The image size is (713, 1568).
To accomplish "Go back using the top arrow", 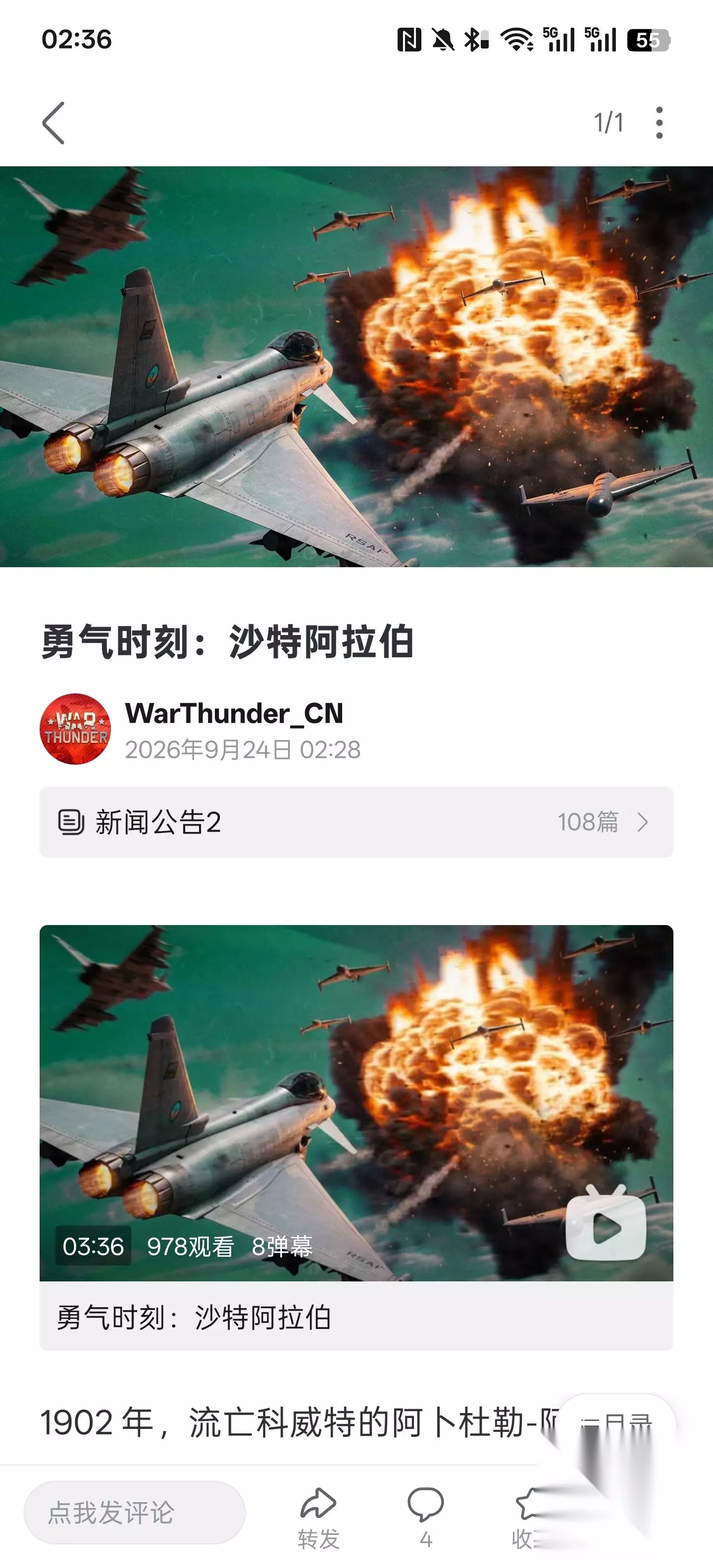I will coord(53,123).
